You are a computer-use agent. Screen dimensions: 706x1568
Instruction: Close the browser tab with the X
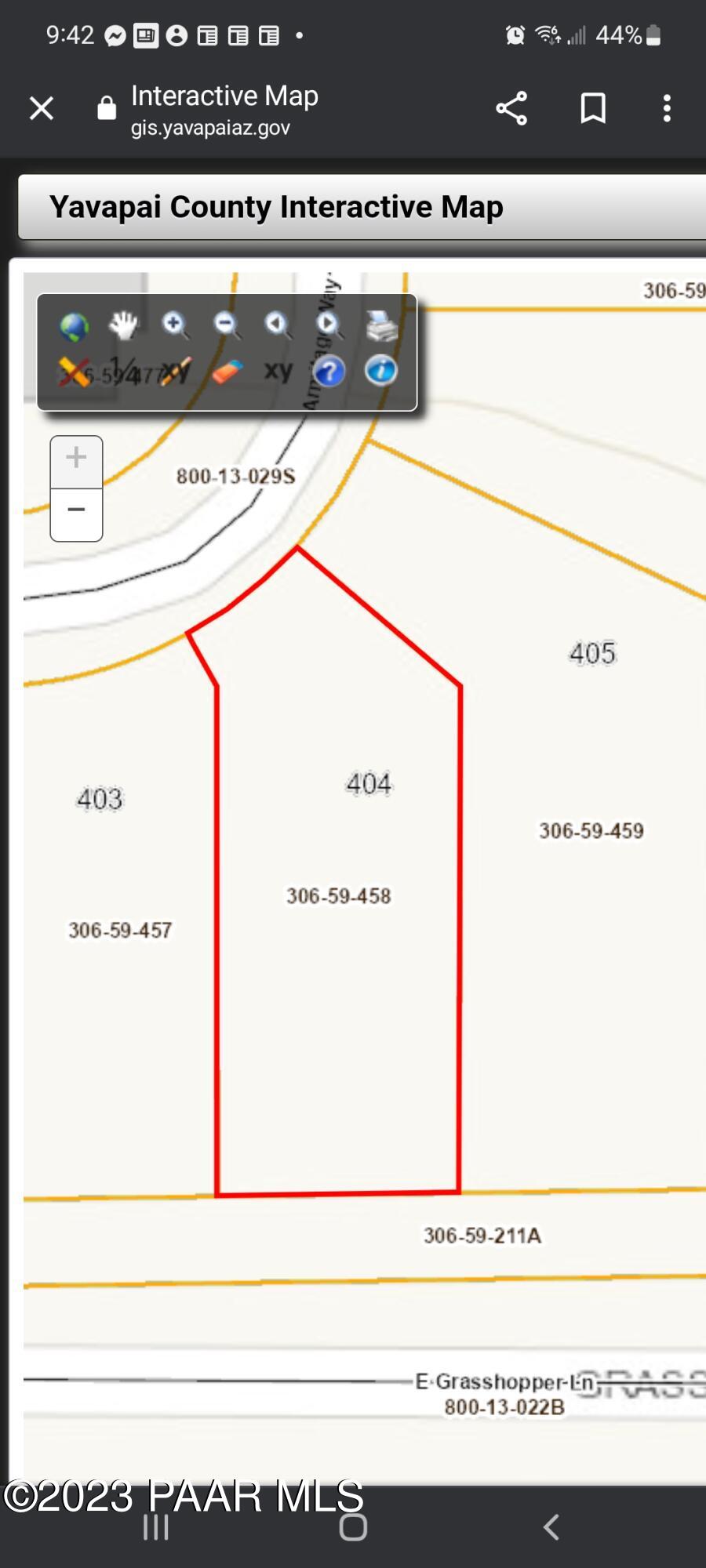[x=42, y=108]
